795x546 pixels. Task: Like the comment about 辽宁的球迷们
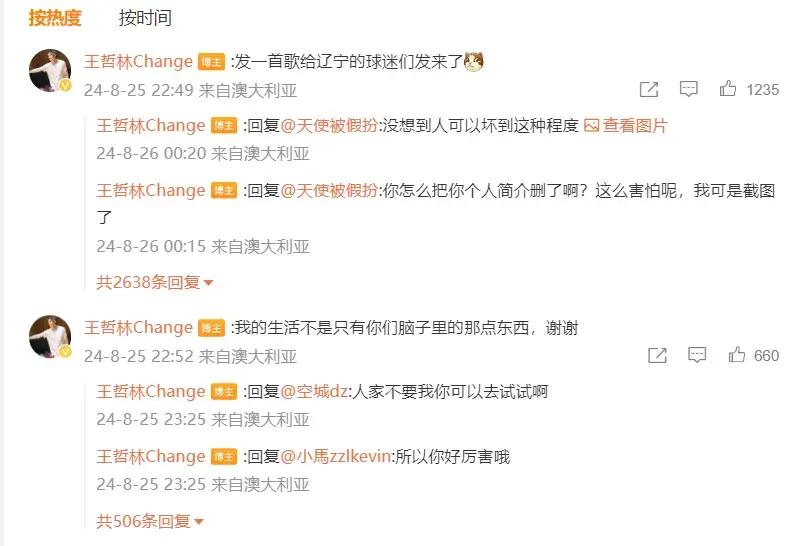point(730,89)
